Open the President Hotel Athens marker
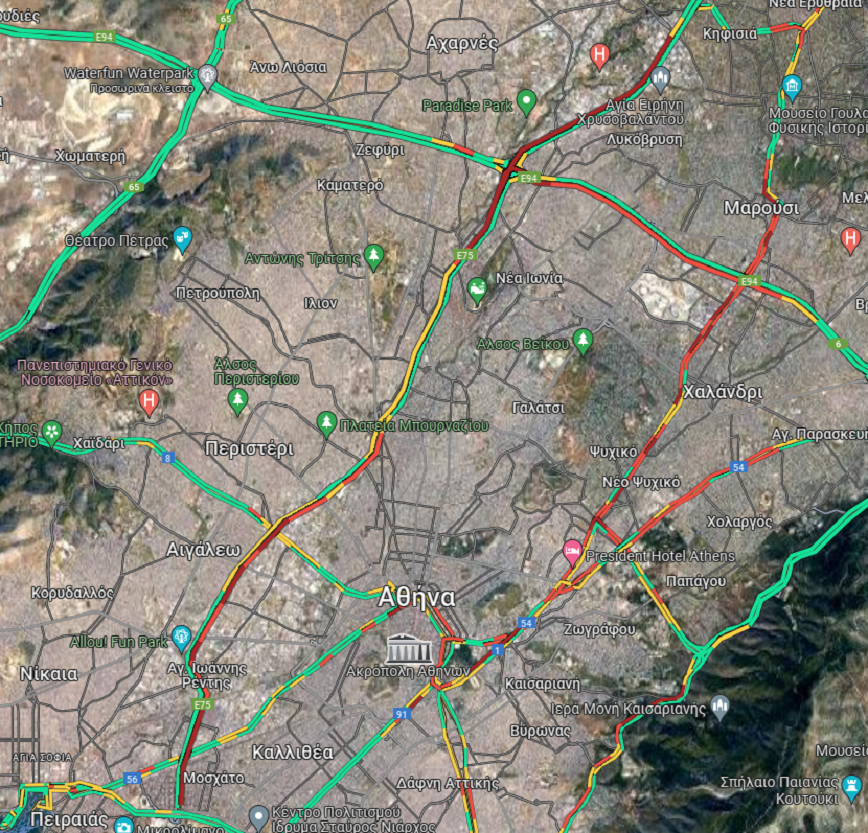 (572, 551)
